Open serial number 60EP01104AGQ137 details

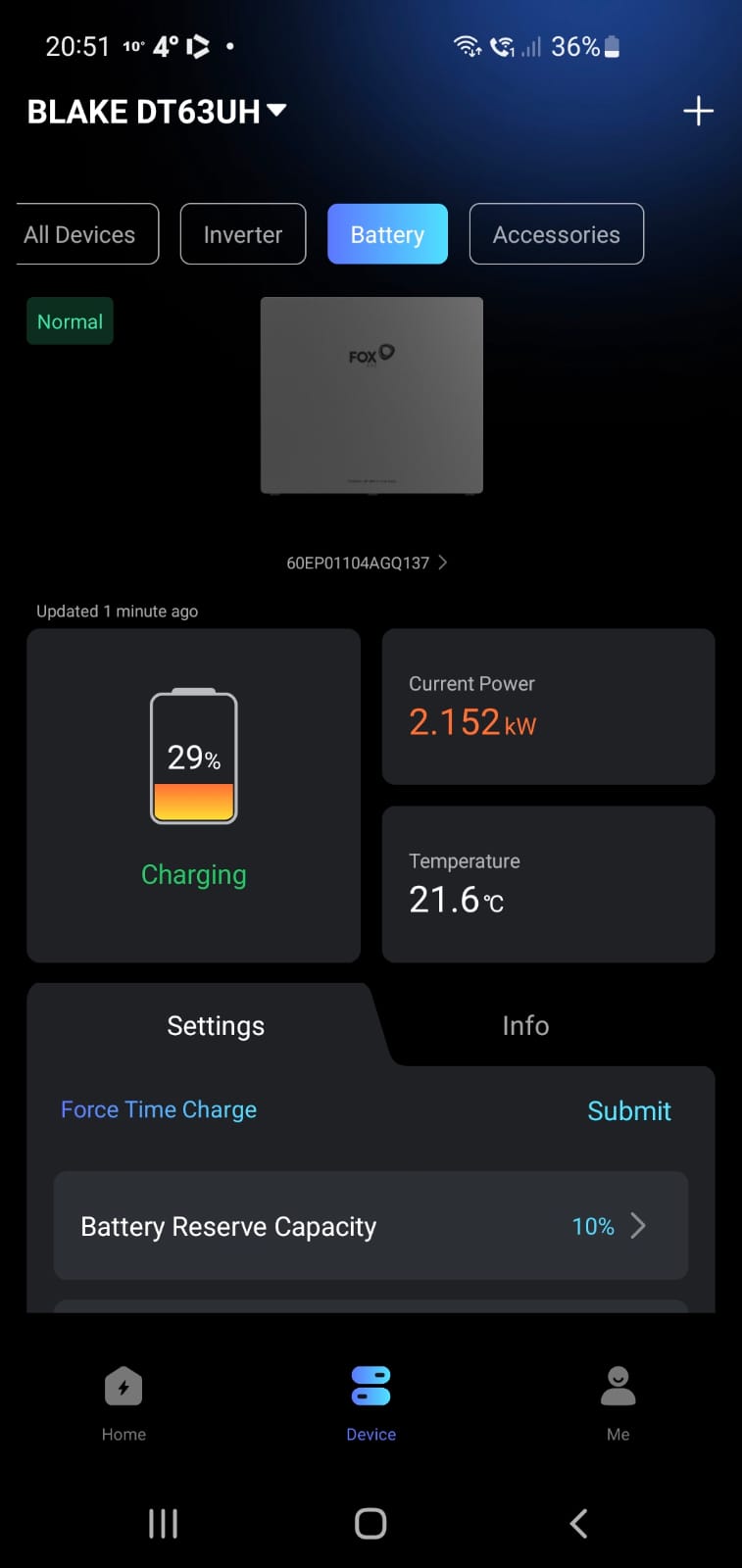tap(367, 563)
